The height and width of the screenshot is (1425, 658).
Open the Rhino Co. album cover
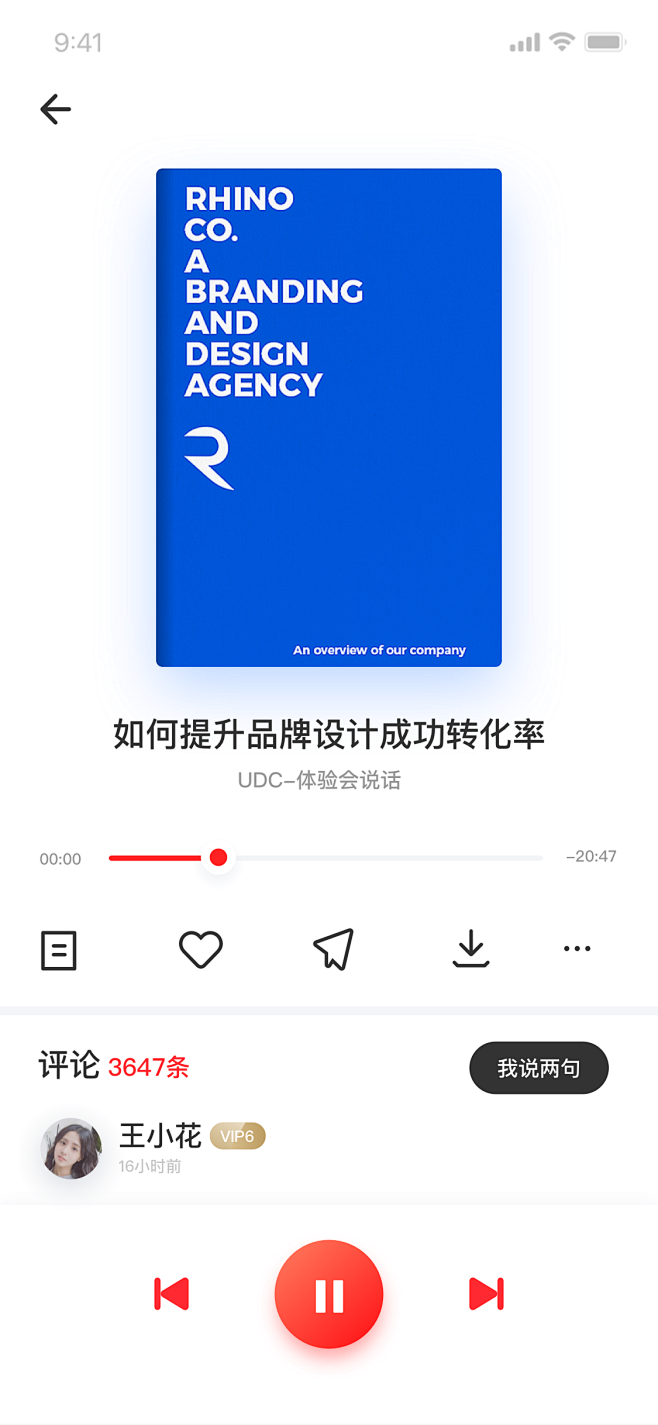point(329,417)
